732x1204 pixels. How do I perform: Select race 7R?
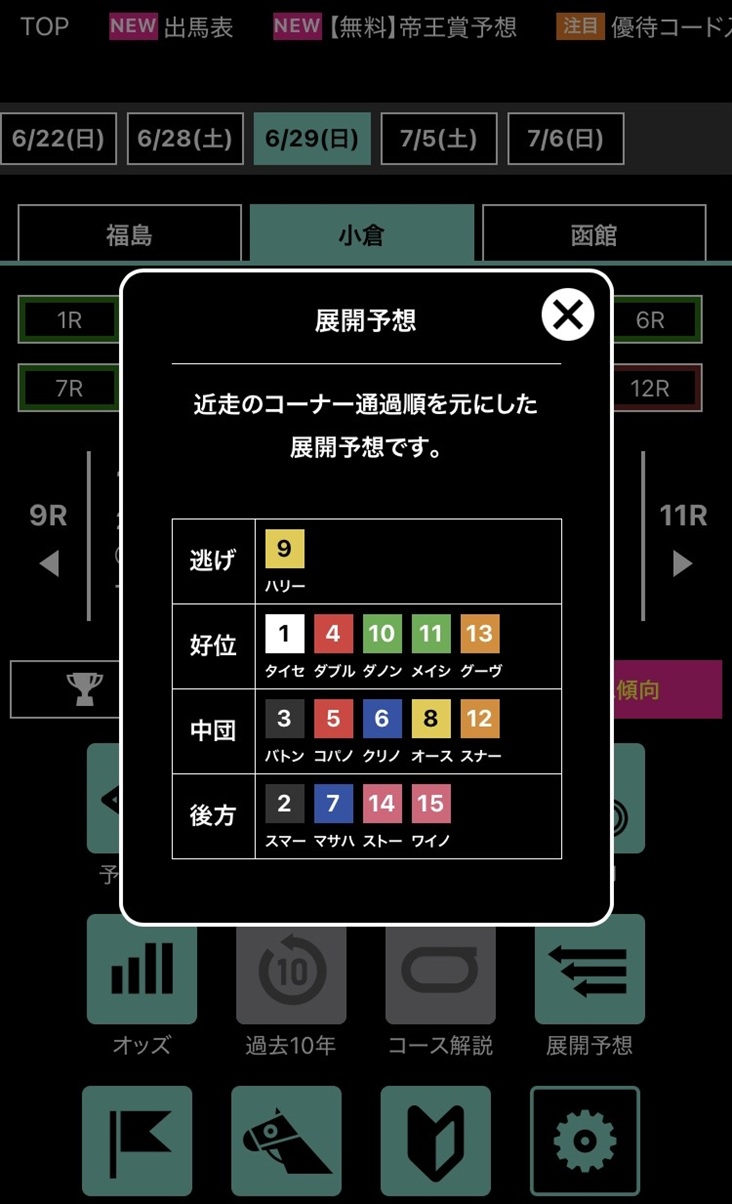(x=69, y=388)
